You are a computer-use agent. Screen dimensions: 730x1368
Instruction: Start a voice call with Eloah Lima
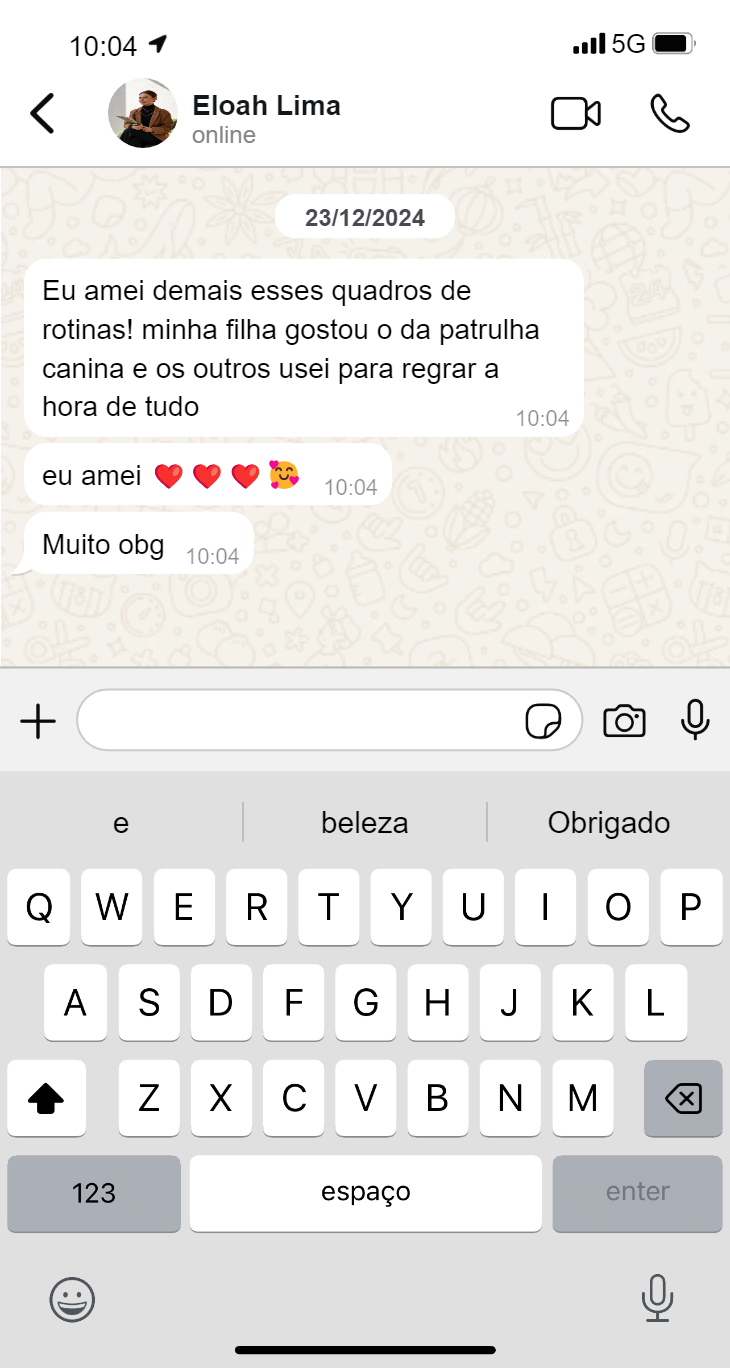[669, 114]
